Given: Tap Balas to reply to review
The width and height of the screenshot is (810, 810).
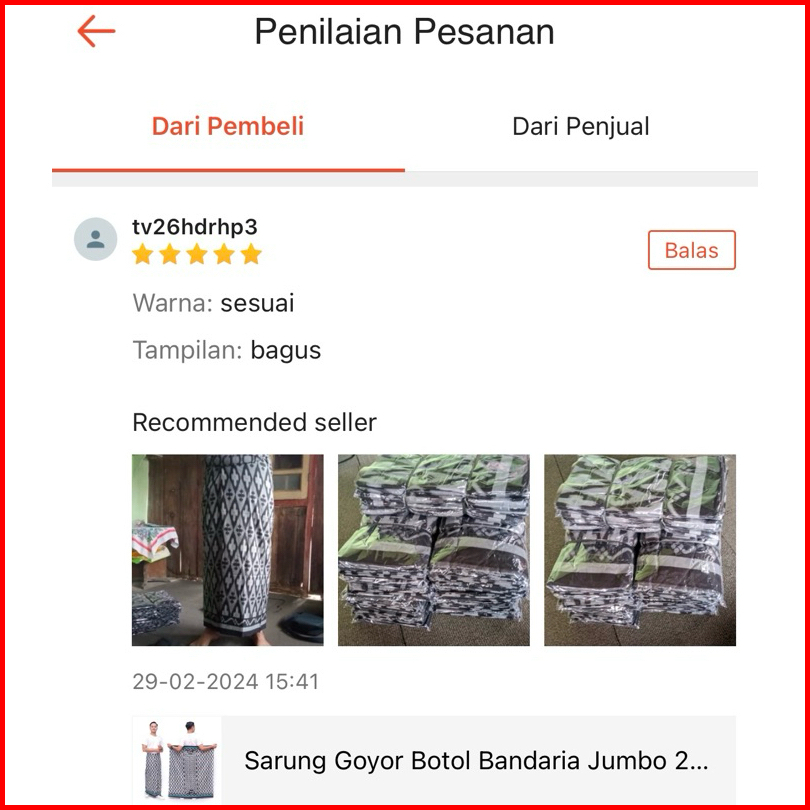Looking at the screenshot, I should (x=691, y=250).
